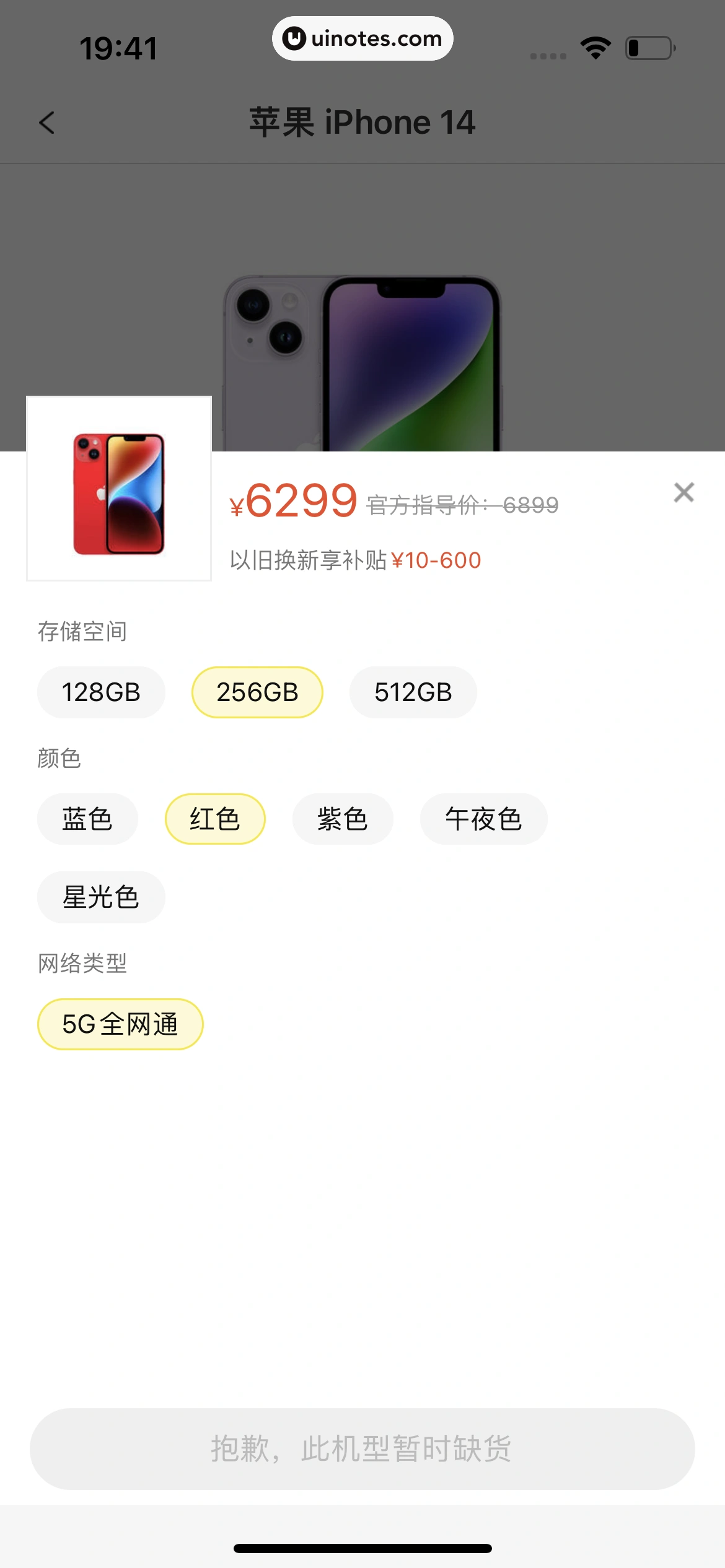The width and height of the screenshot is (725, 1568).
Task: Switch color to 紫色
Action: (343, 819)
